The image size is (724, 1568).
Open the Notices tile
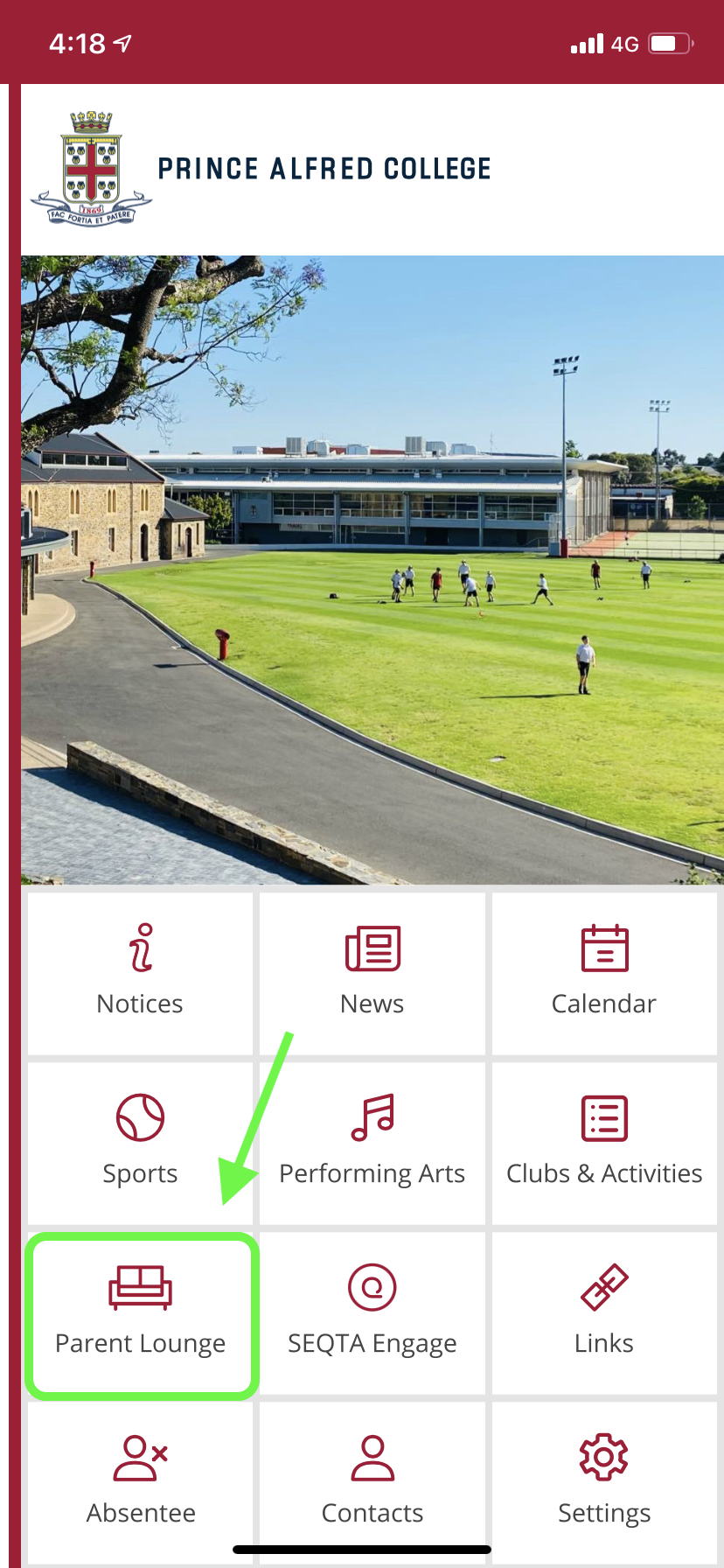click(140, 972)
